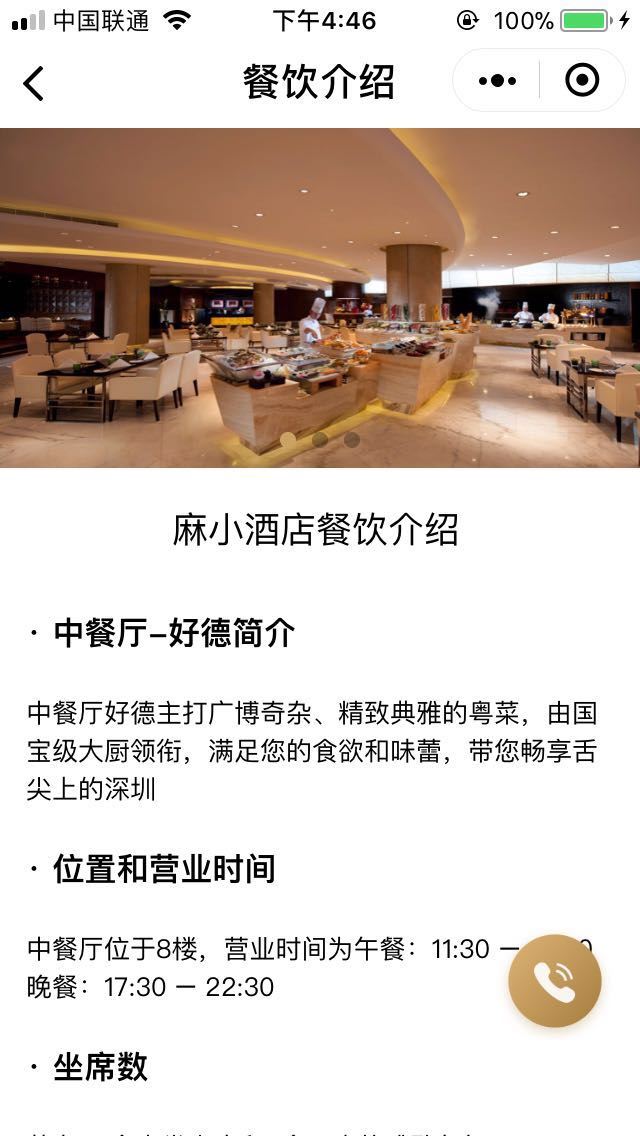The width and height of the screenshot is (640, 1136).
Task: Open the mini program three-dot menu
Action: (497, 80)
